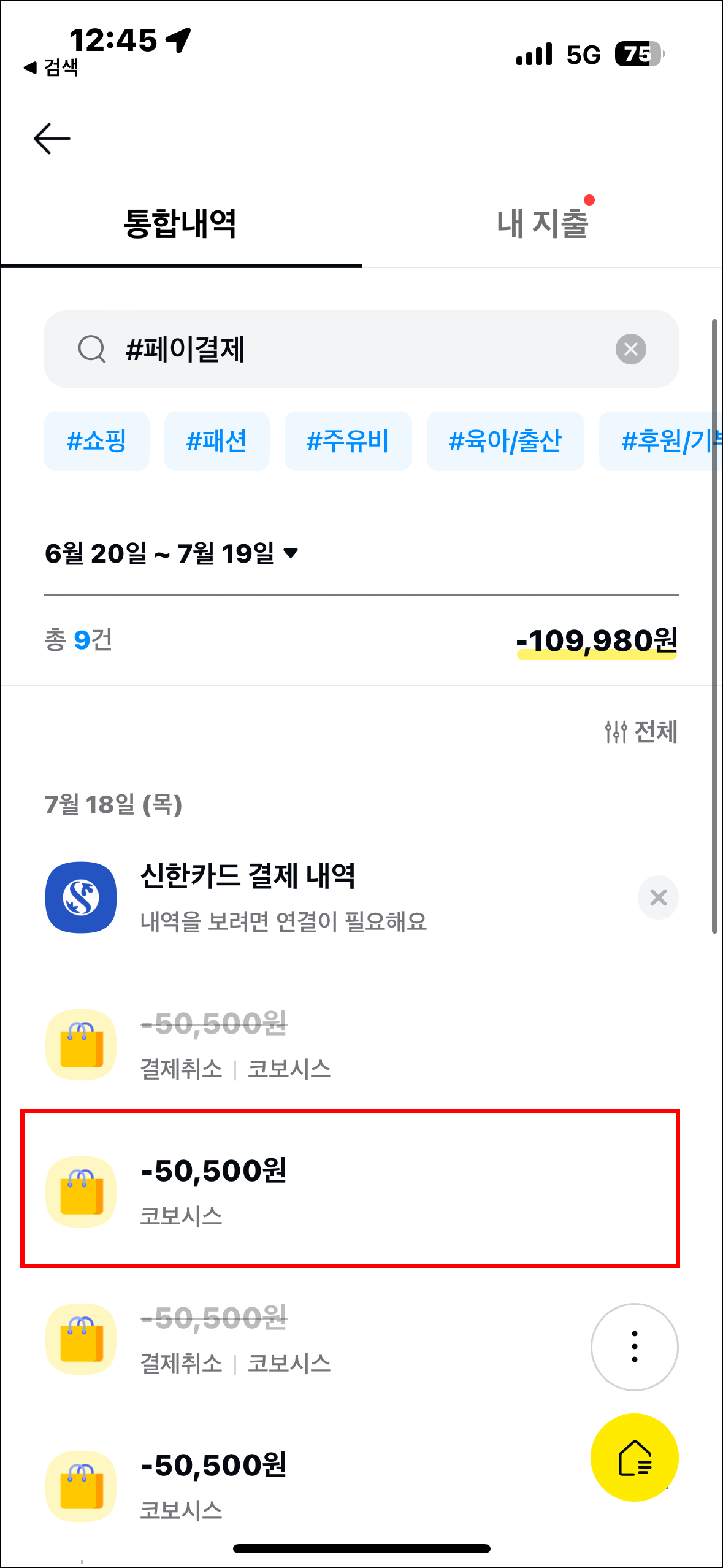Select the #쇼핑 tag chip

pos(97,441)
